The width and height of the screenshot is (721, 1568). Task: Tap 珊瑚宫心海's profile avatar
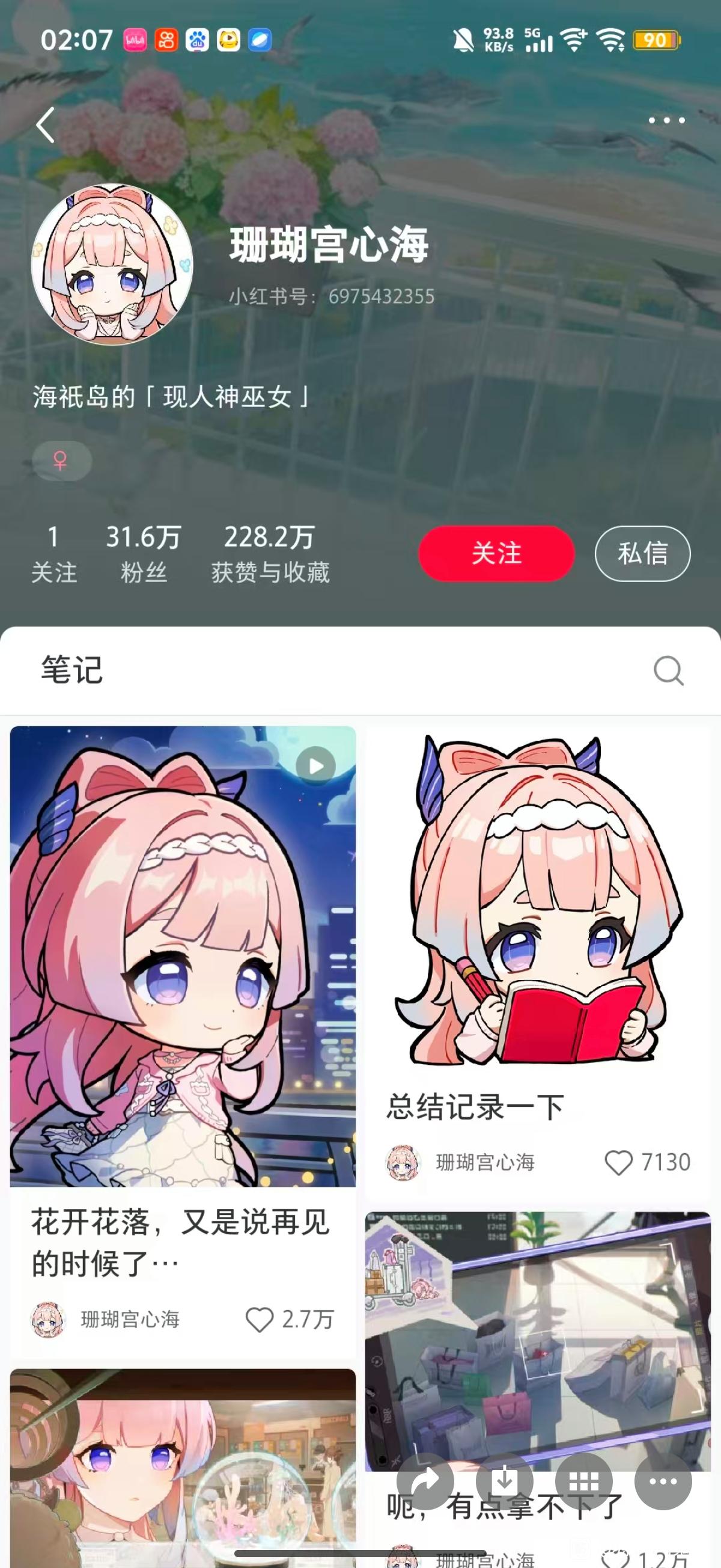[x=112, y=264]
